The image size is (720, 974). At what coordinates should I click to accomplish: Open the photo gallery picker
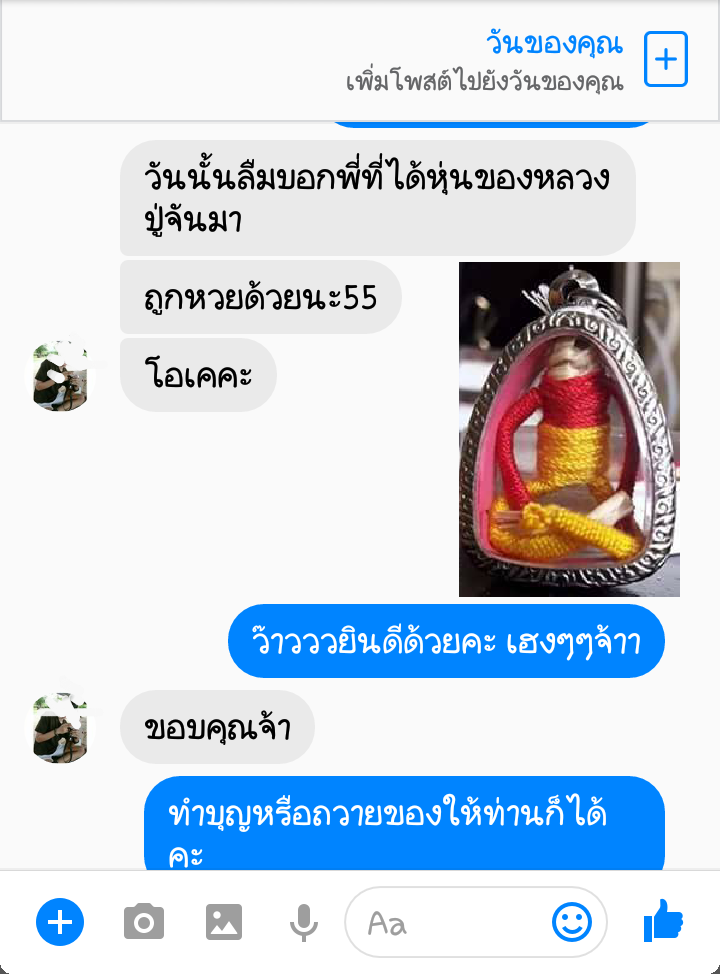[222, 923]
